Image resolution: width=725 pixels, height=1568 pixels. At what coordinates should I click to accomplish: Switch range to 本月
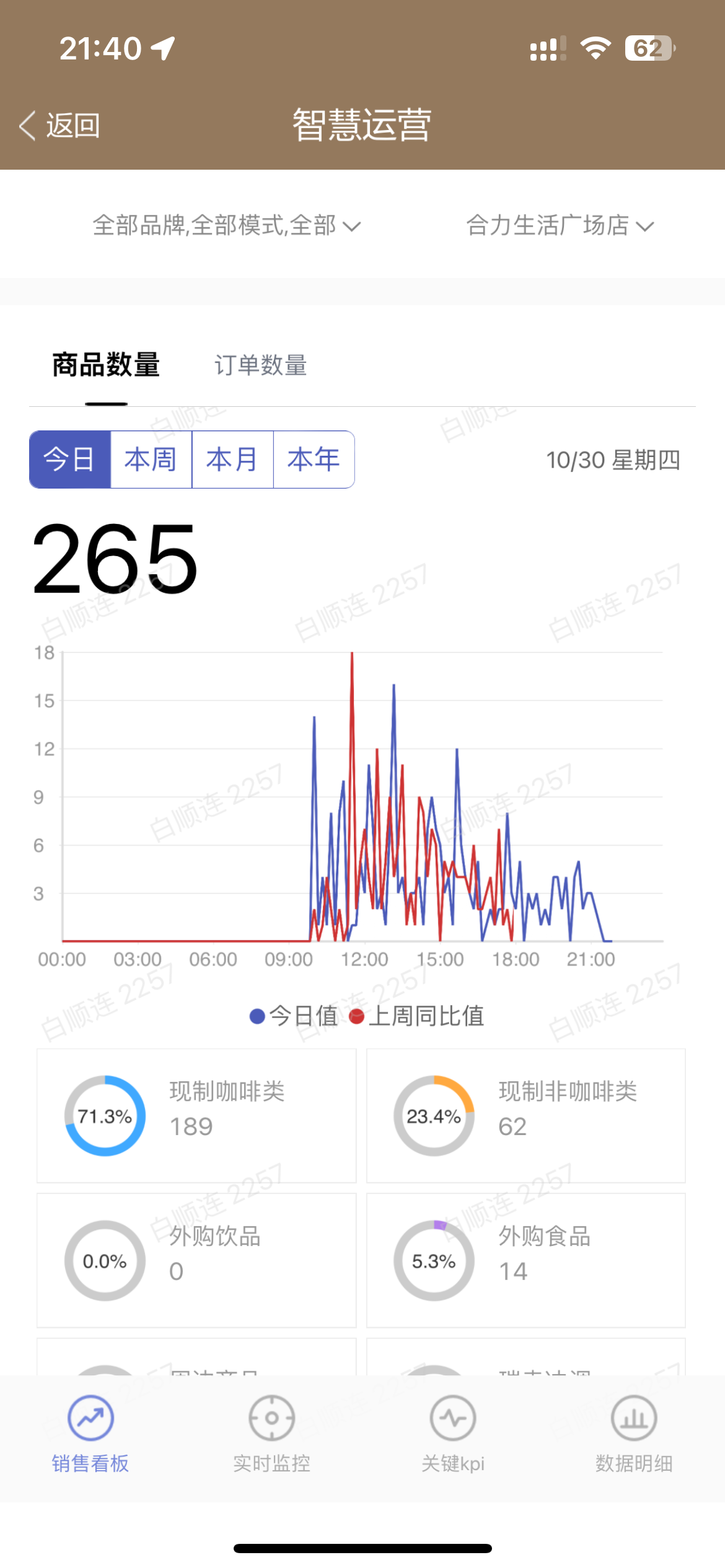click(x=232, y=460)
